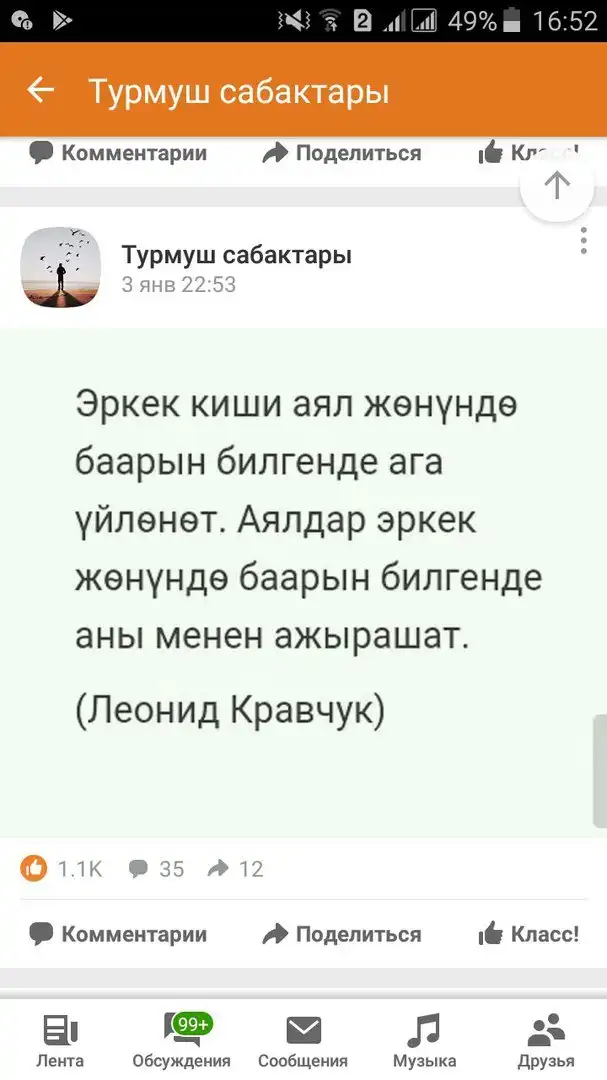The image size is (607, 1080).
Task: Switch to the Музыка tab
Action: point(424,1040)
